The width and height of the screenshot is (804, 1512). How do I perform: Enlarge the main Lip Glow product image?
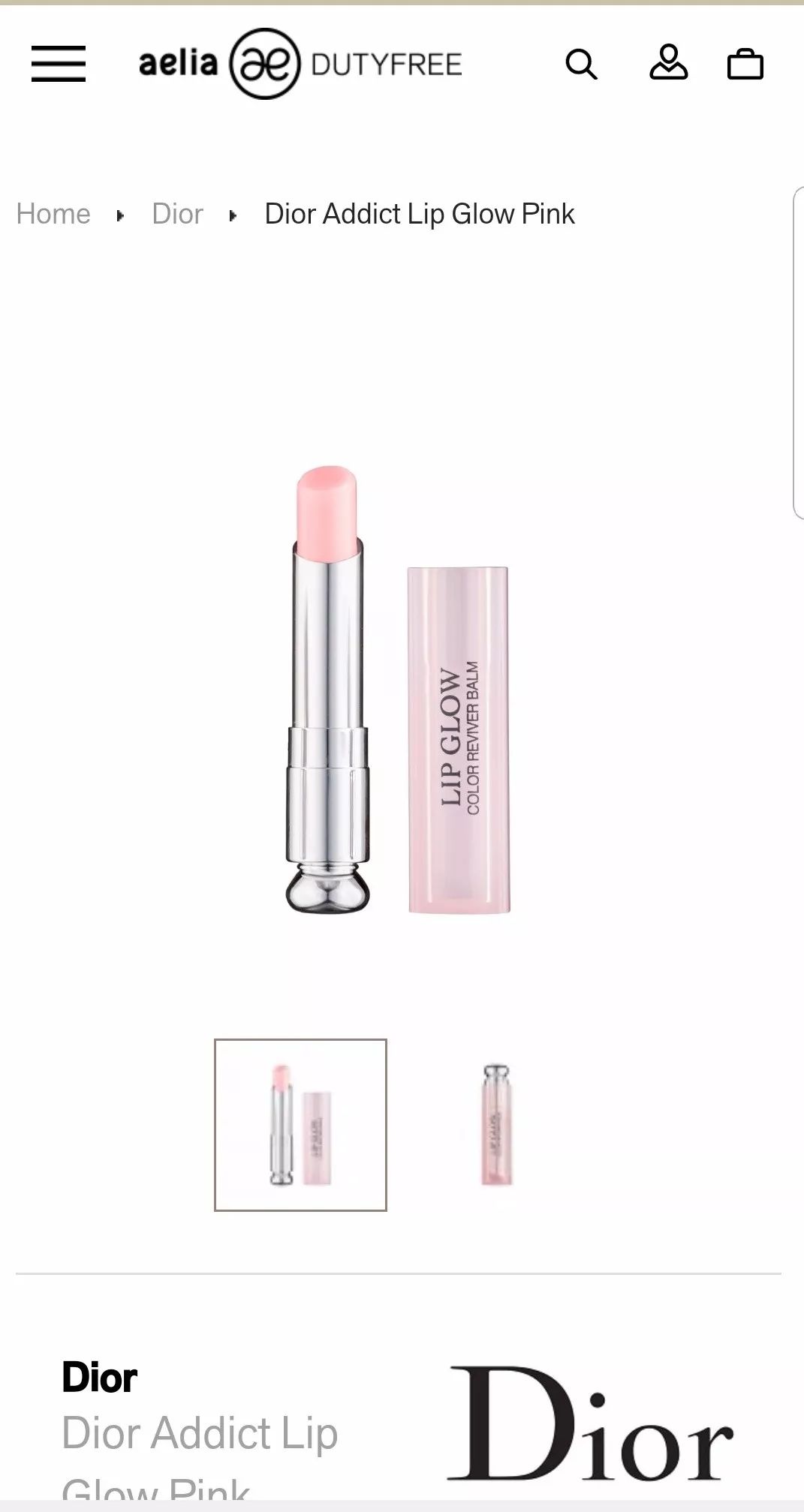coord(399,690)
